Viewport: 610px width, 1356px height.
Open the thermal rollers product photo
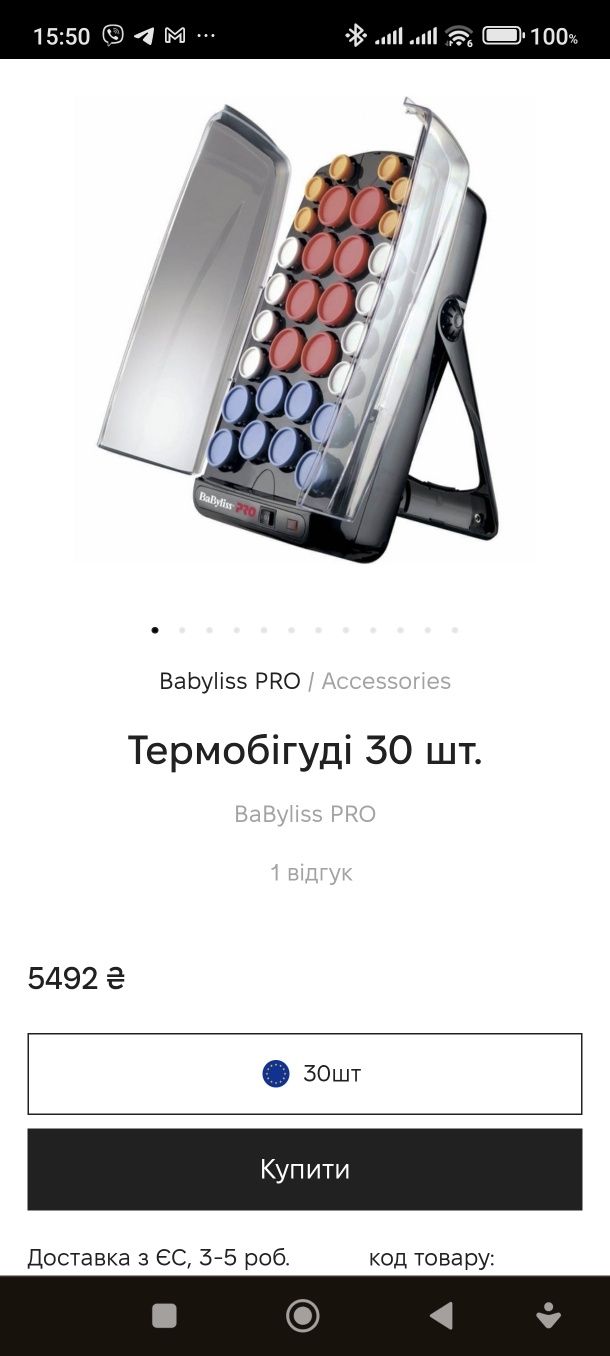303,331
